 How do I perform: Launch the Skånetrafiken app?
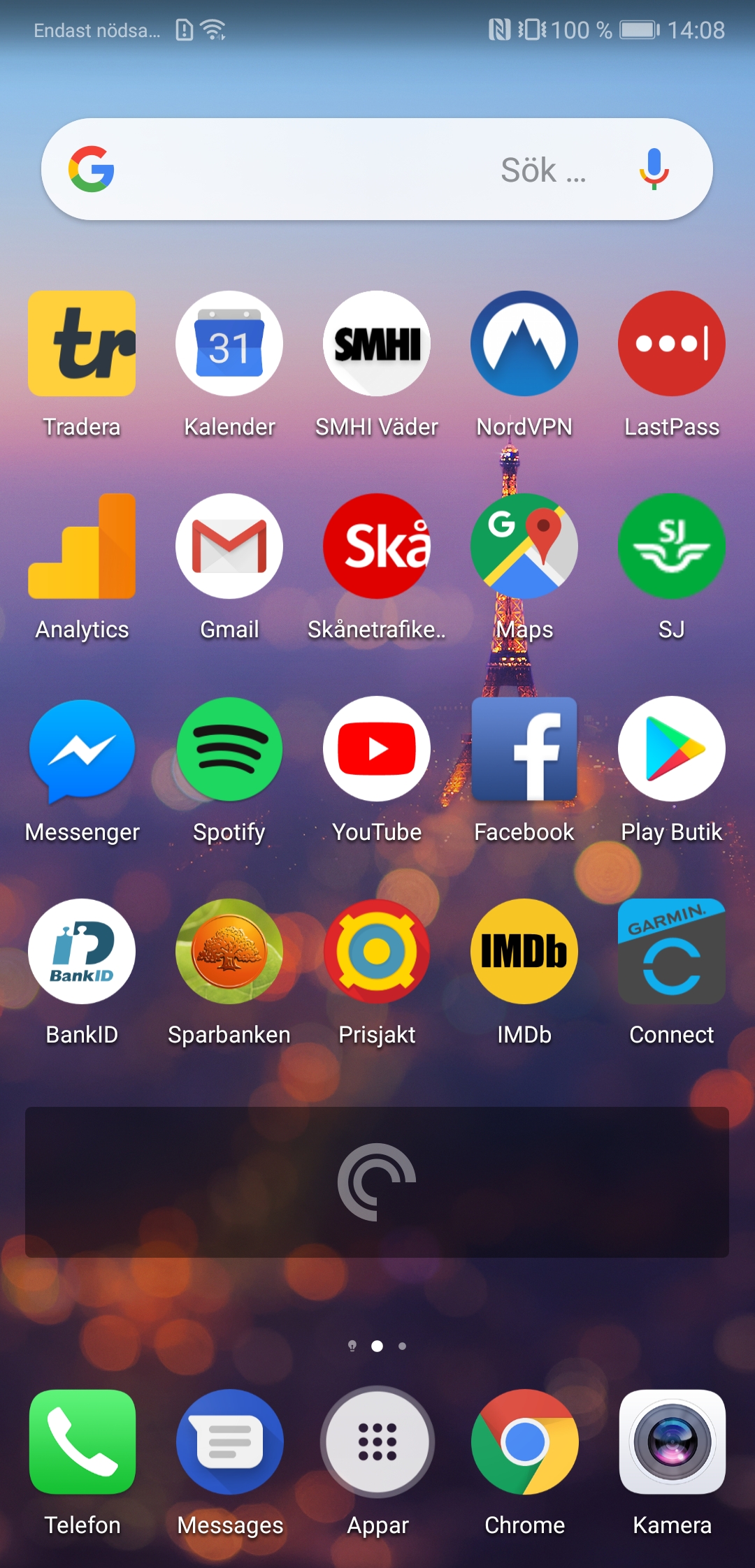pos(377,546)
